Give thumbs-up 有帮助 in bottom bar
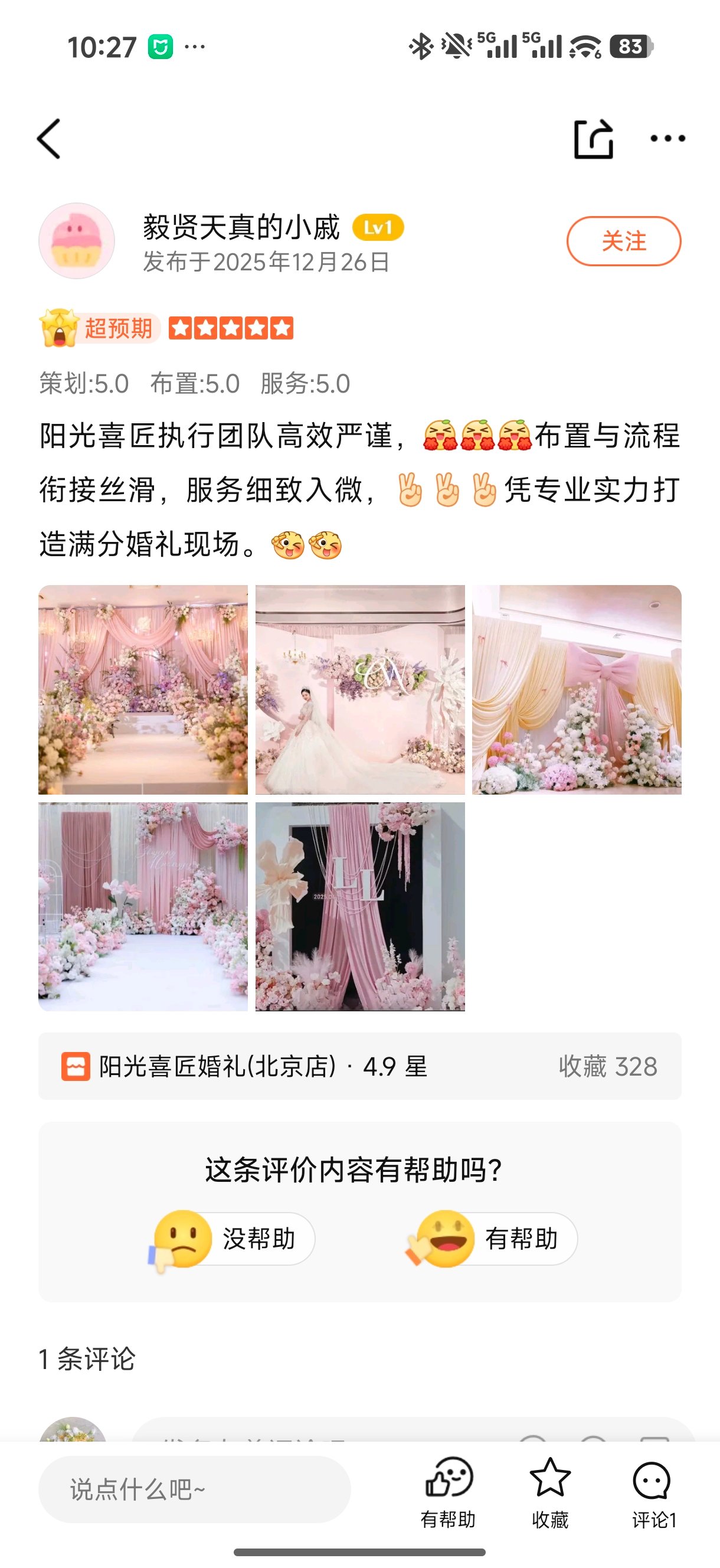The width and height of the screenshot is (720, 1568). tap(449, 1492)
